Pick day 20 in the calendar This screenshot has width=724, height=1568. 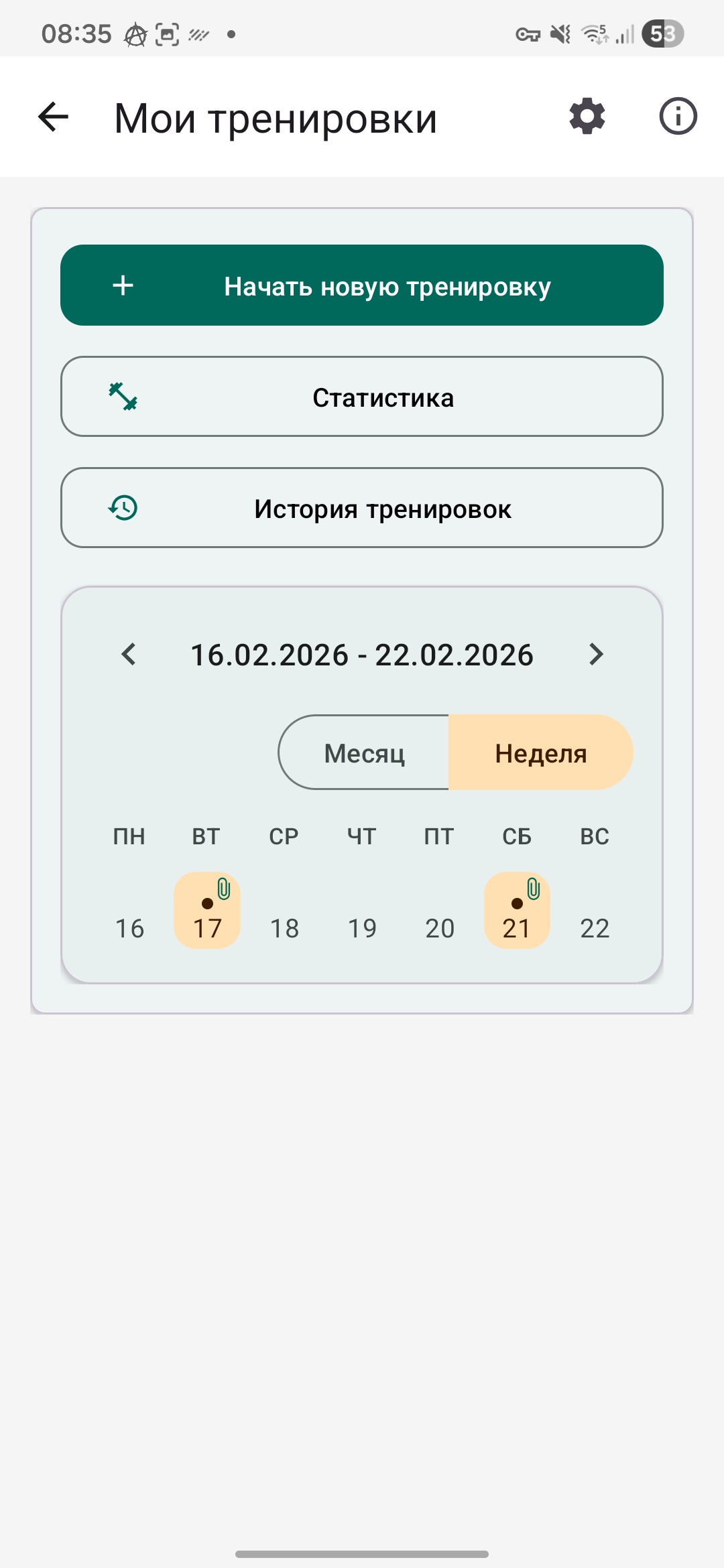[440, 927]
